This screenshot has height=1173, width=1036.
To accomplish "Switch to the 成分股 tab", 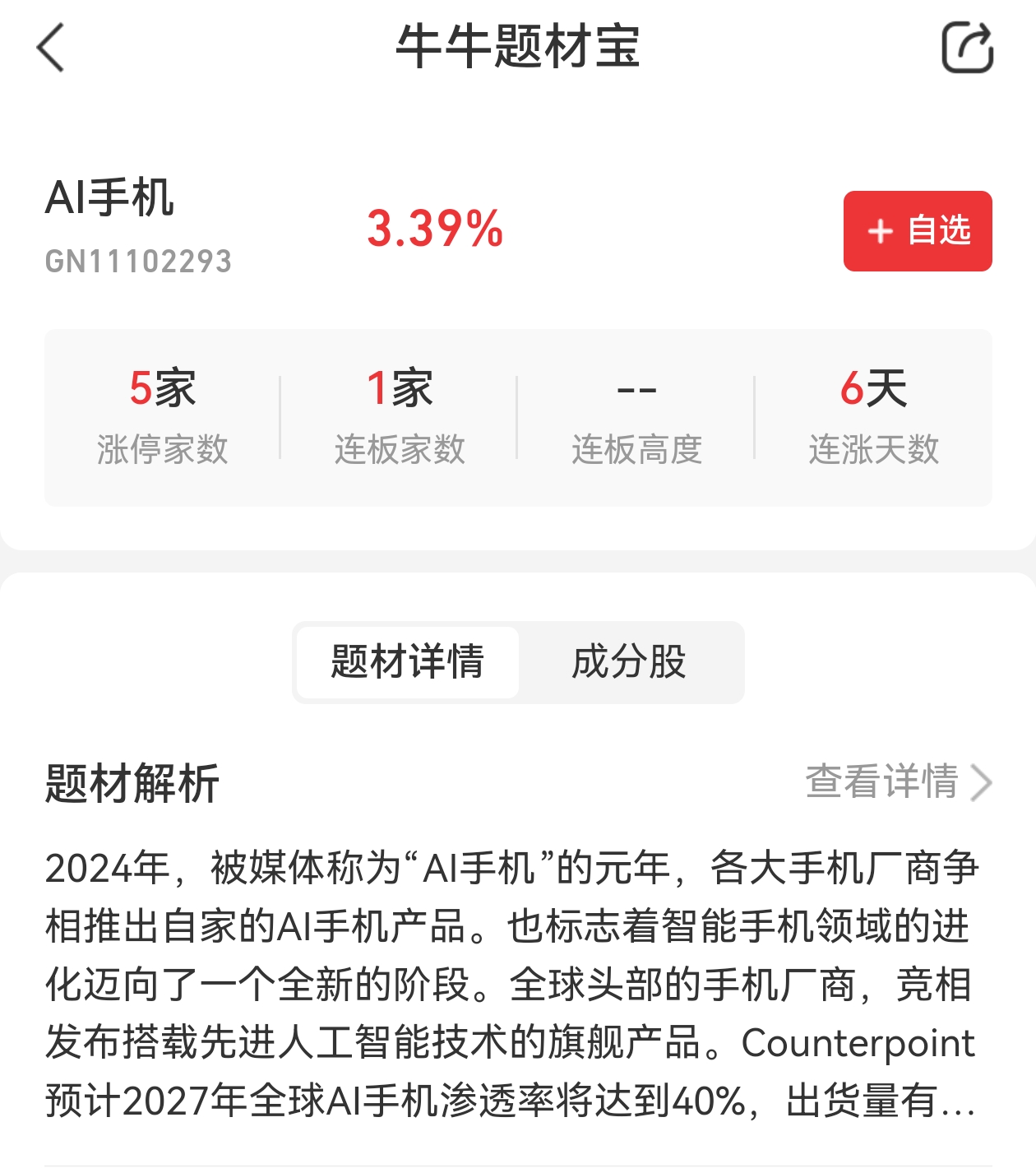I will point(629,662).
